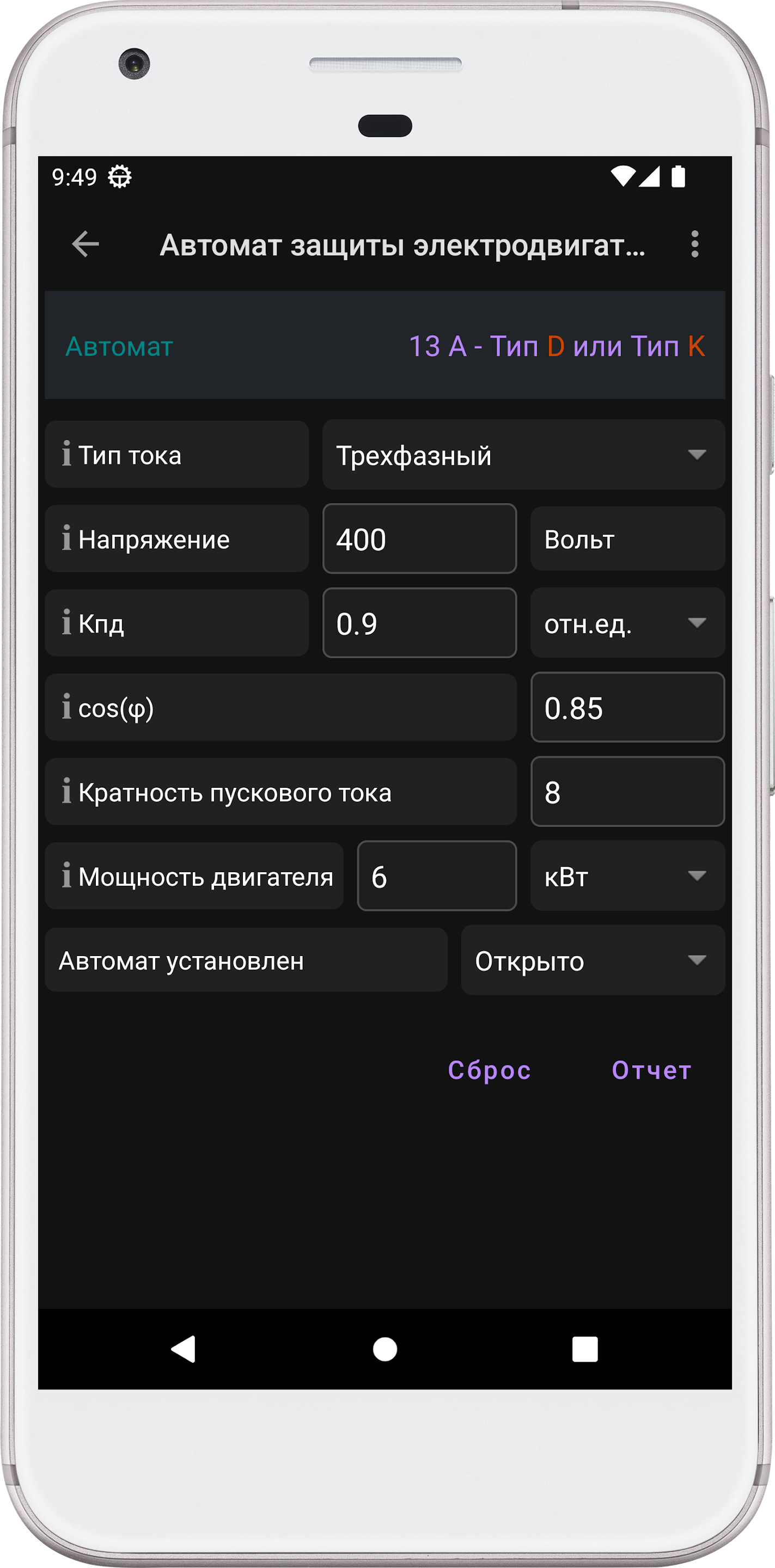Open the three-dot overflow menu

click(694, 244)
